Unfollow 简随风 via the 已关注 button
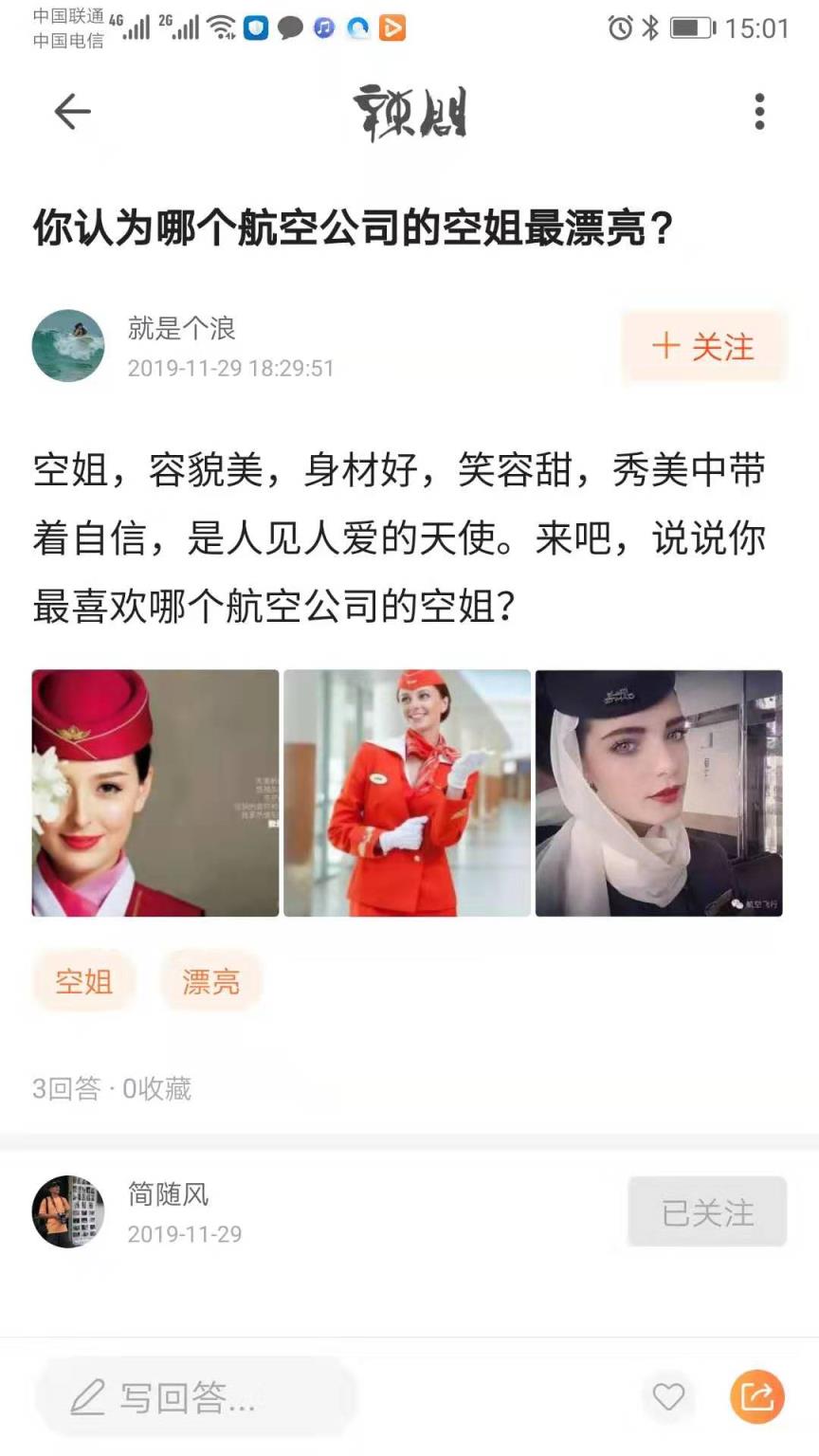The height and width of the screenshot is (1456, 819). [x=705, y=1212]
